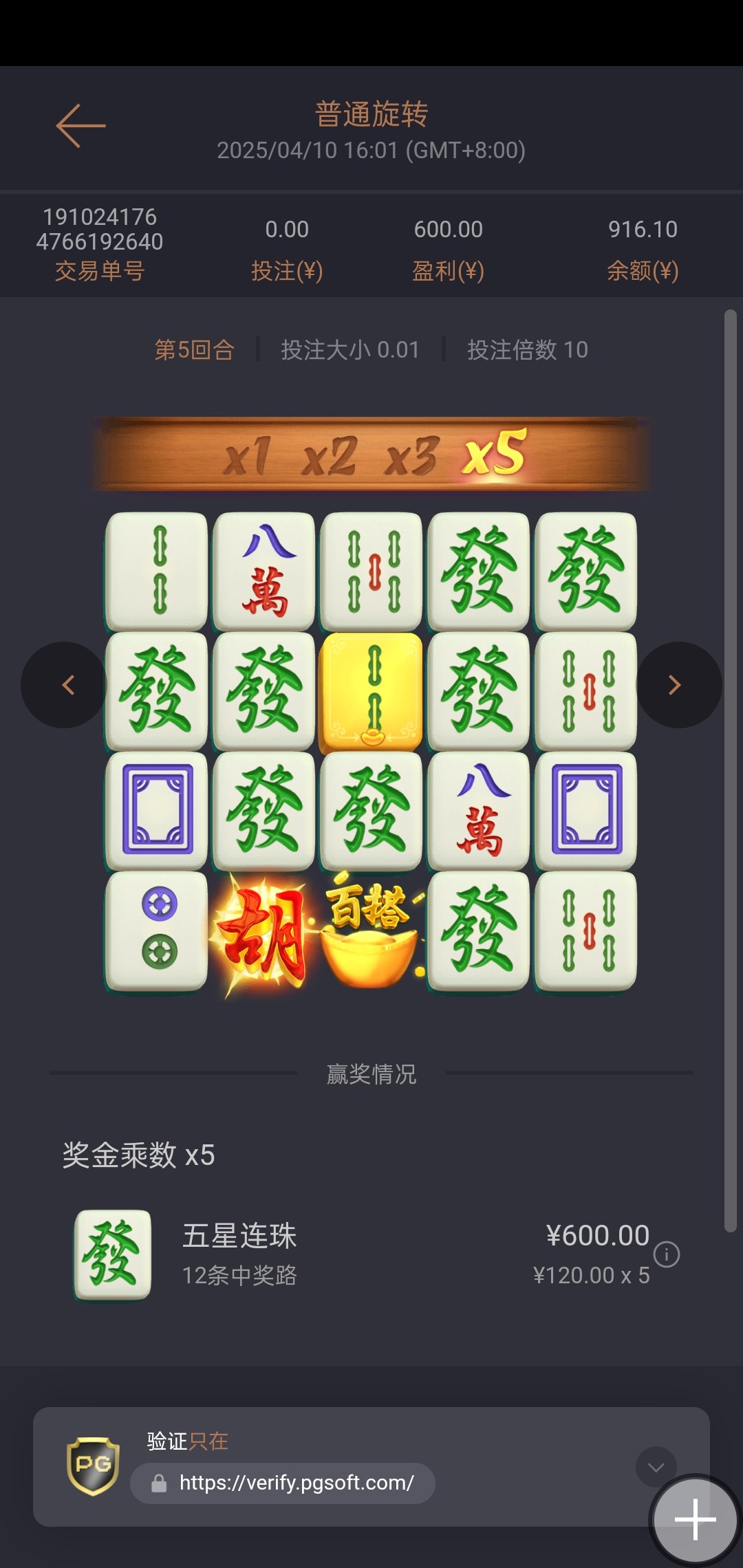Show the next round with the right chevron
The width and height of the screenshot is (743, 1568).
tap(677, 685)
